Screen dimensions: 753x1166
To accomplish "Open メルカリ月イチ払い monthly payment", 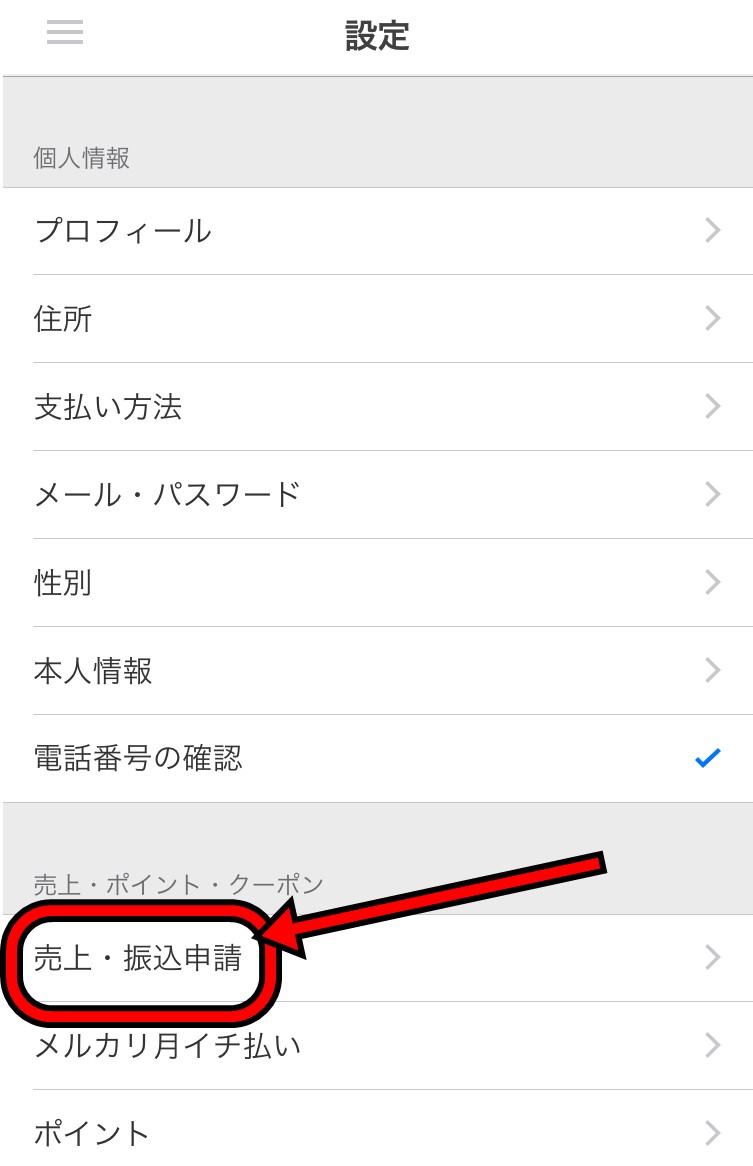I will click(x=376, y=1046).
